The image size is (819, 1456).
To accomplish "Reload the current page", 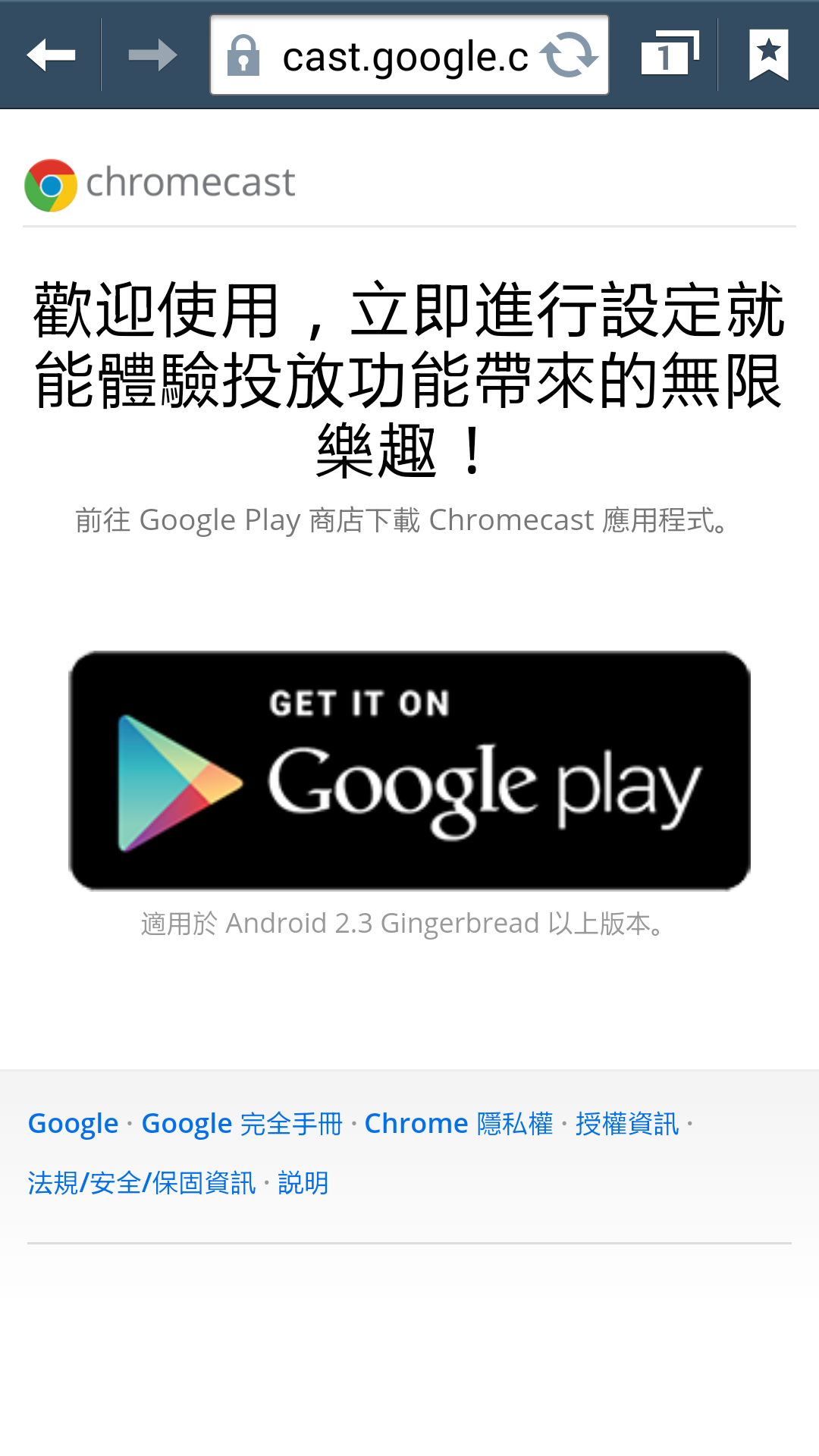I will tap(569, 55).
